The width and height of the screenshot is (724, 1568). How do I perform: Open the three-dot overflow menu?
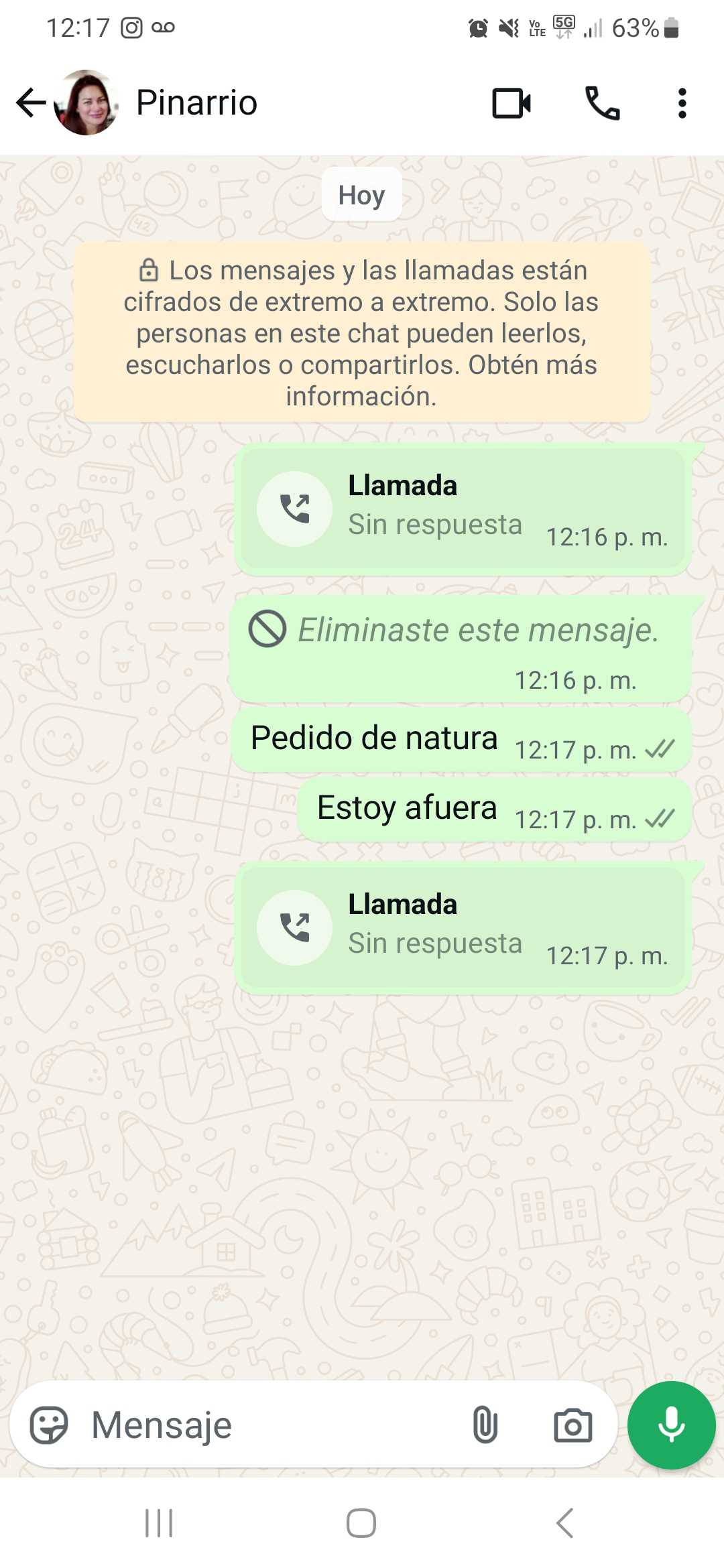point(682,103)
